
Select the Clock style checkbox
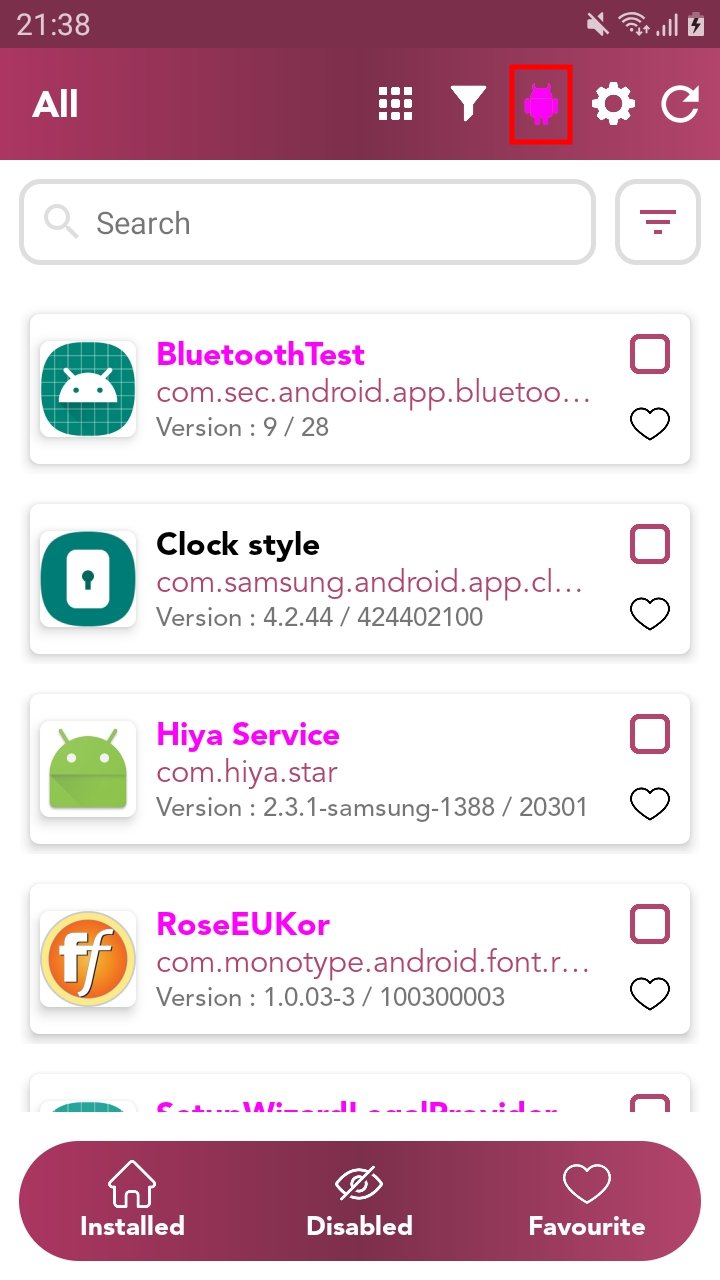(x=650, y=544)
